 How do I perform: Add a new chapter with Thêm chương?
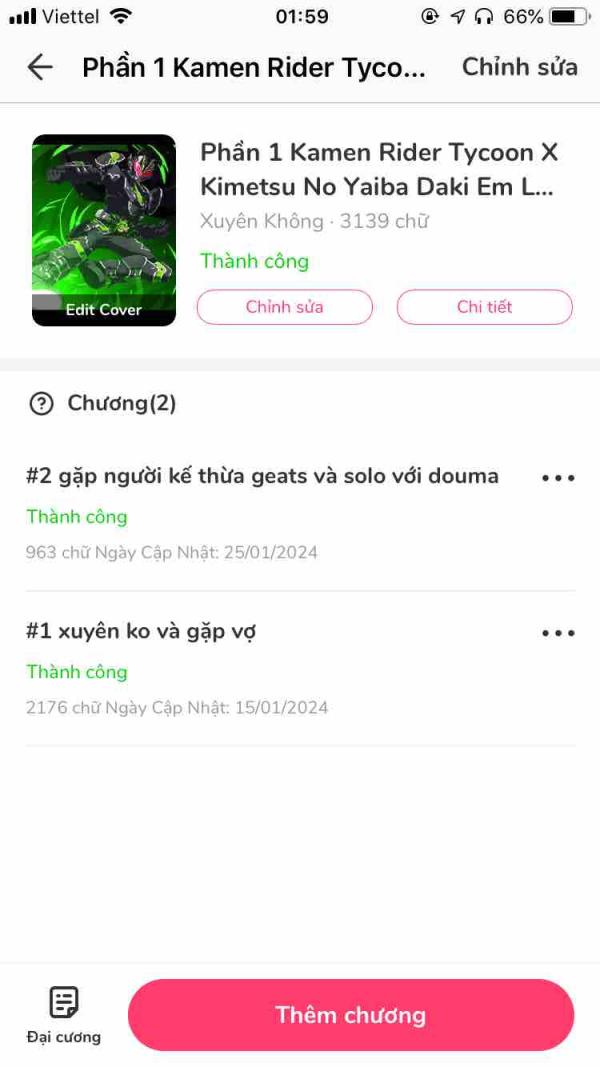pyautogui.click(x=350, y=1015)
